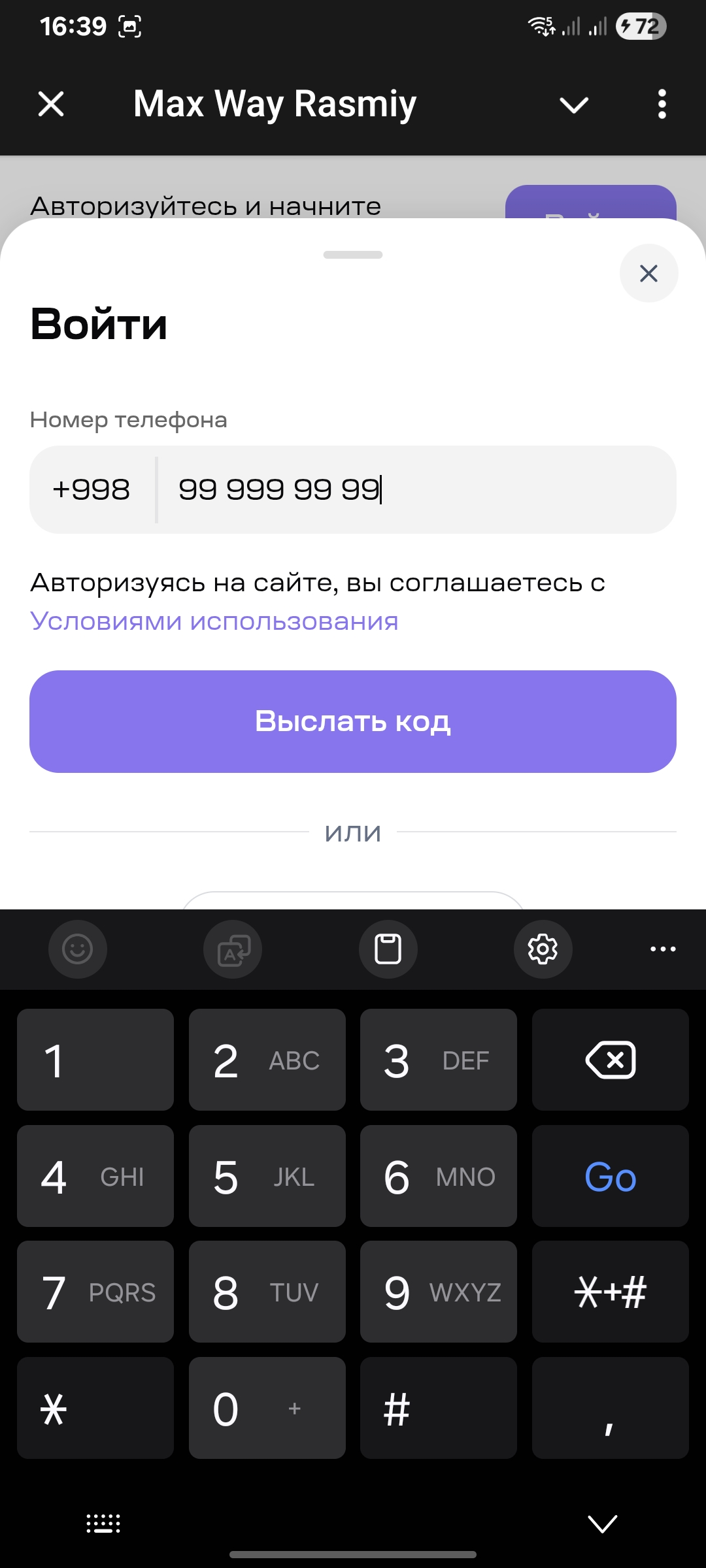706x1568 pixels.
Task: Hit the Go key on the keyboard
Action: pos(610,1177)
